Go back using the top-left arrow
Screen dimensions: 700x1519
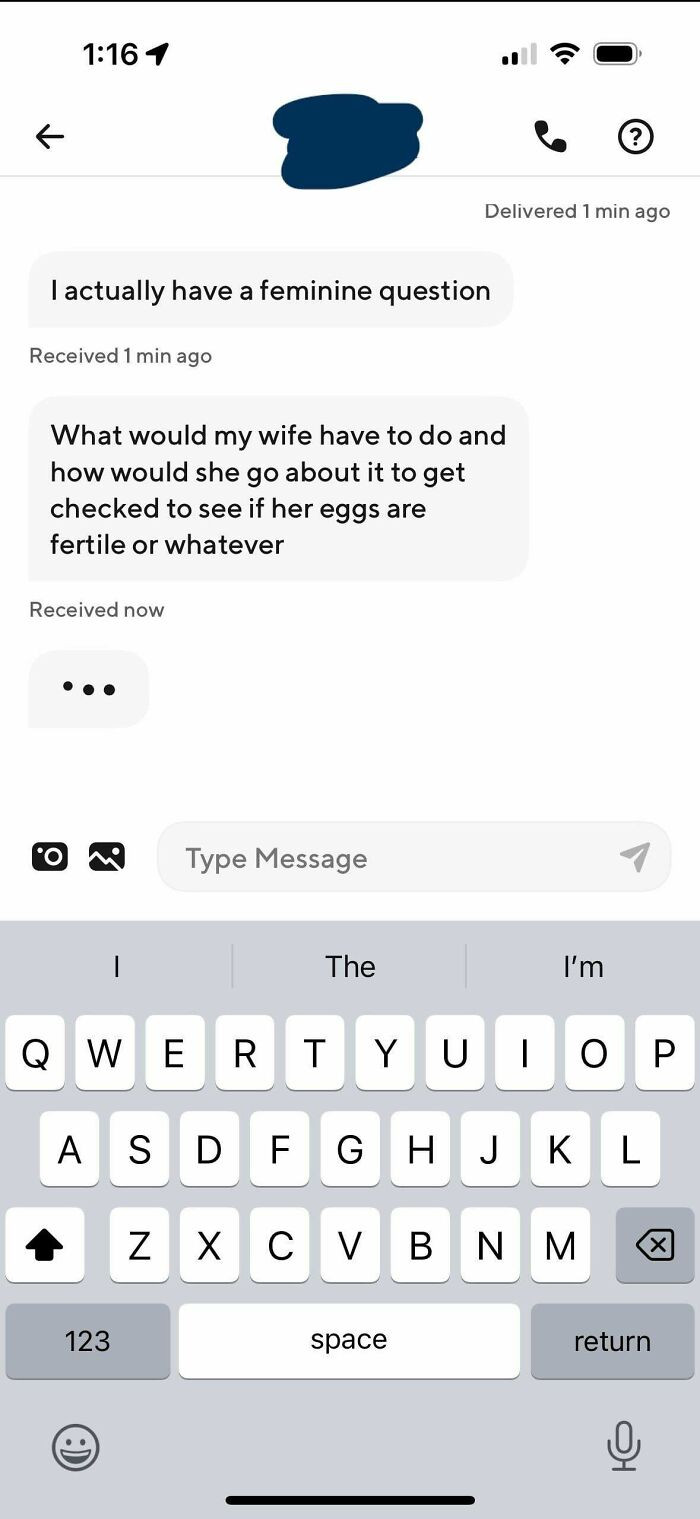(49, 136)
